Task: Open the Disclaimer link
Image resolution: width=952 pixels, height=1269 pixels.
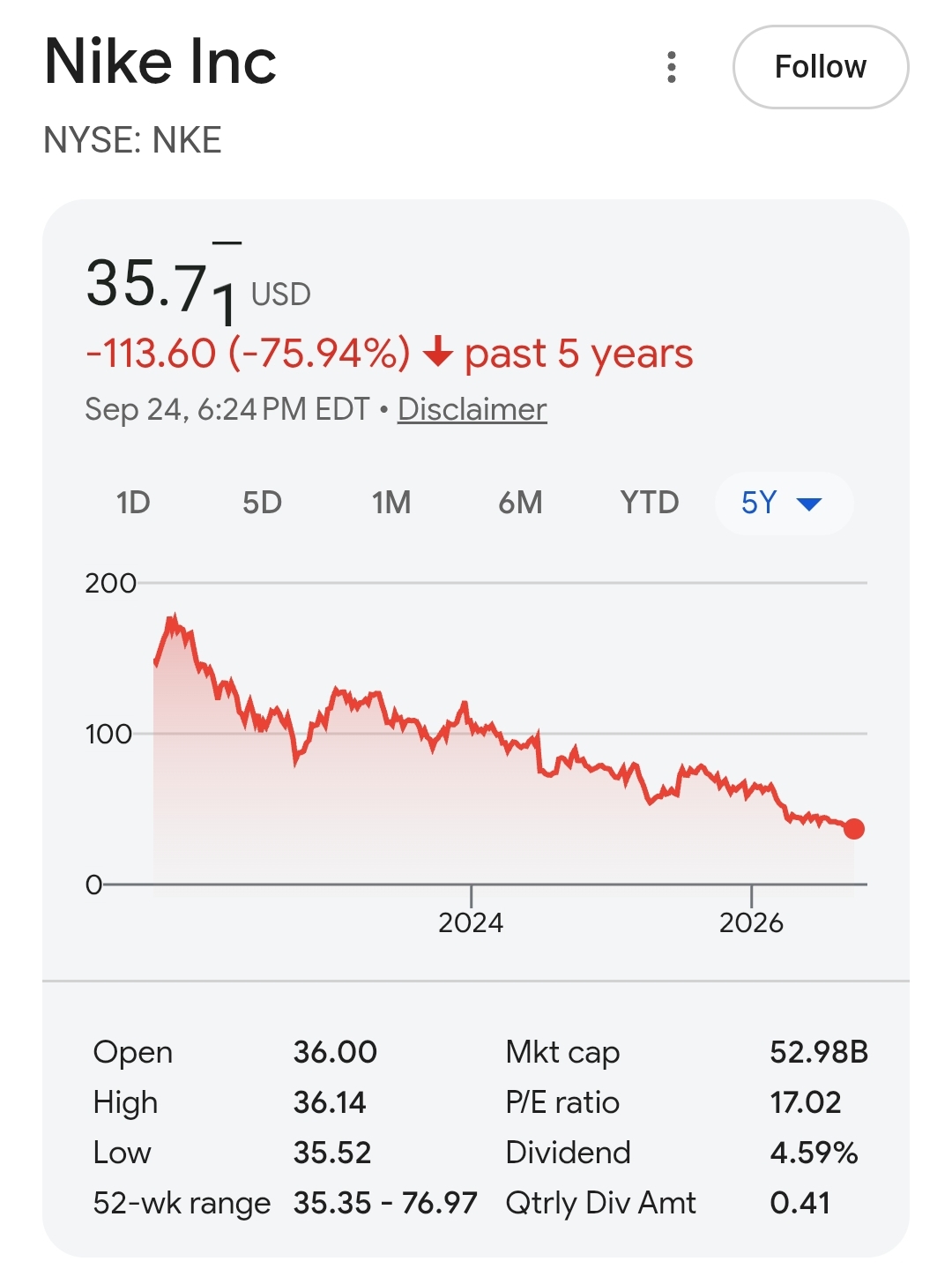Action: coord(472,409)
